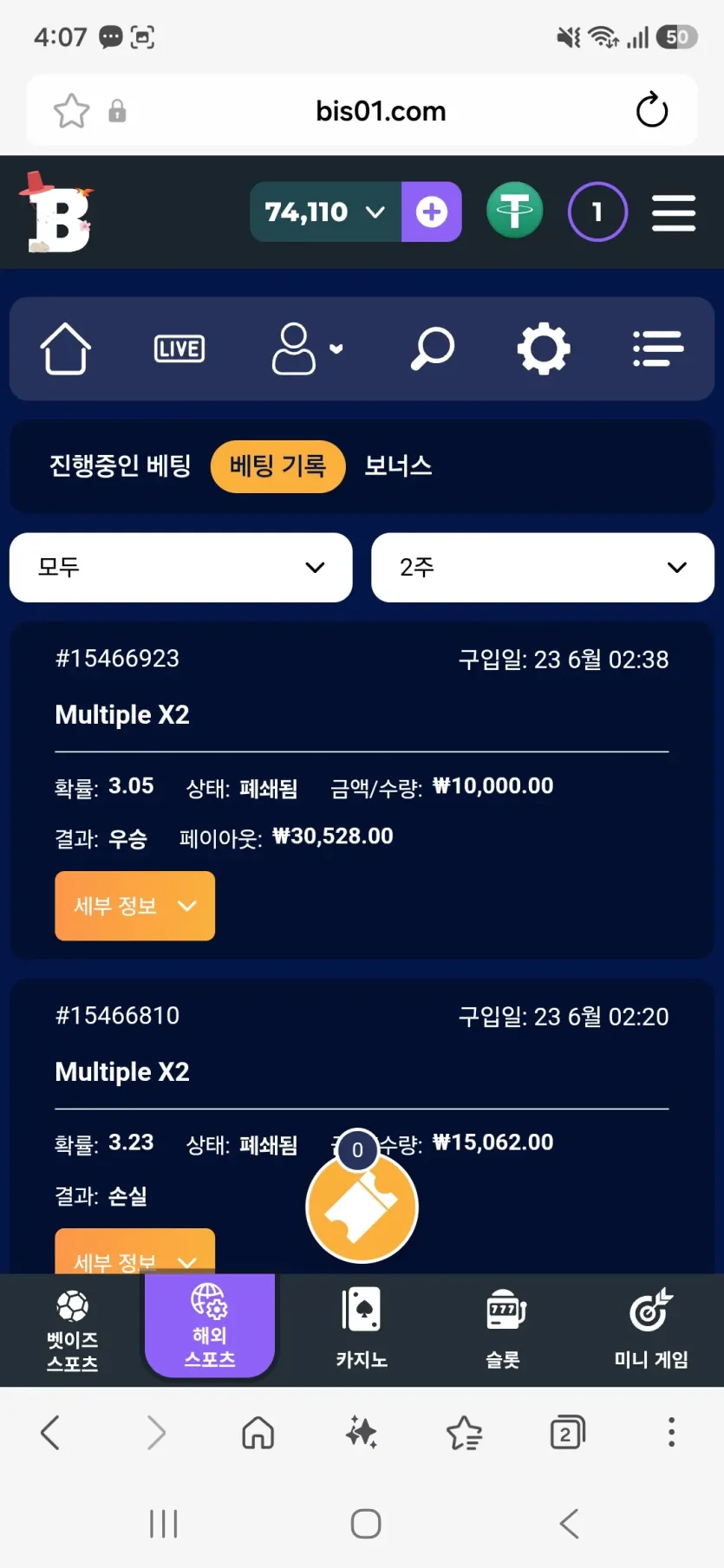
Task: Open the user profile dropdown
Action: [x=306, y=348]
